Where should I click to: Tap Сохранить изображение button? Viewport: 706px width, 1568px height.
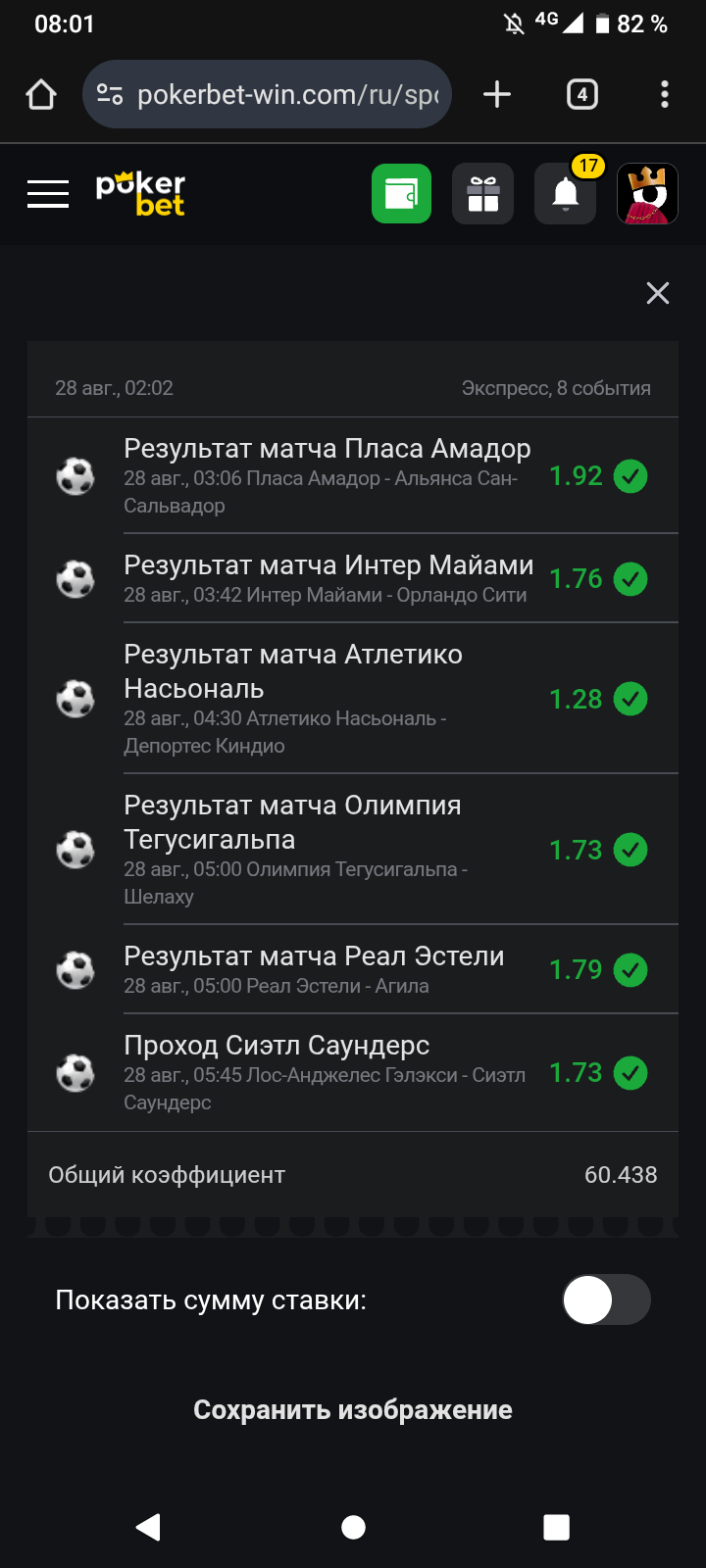click(x=353, y=1409)
